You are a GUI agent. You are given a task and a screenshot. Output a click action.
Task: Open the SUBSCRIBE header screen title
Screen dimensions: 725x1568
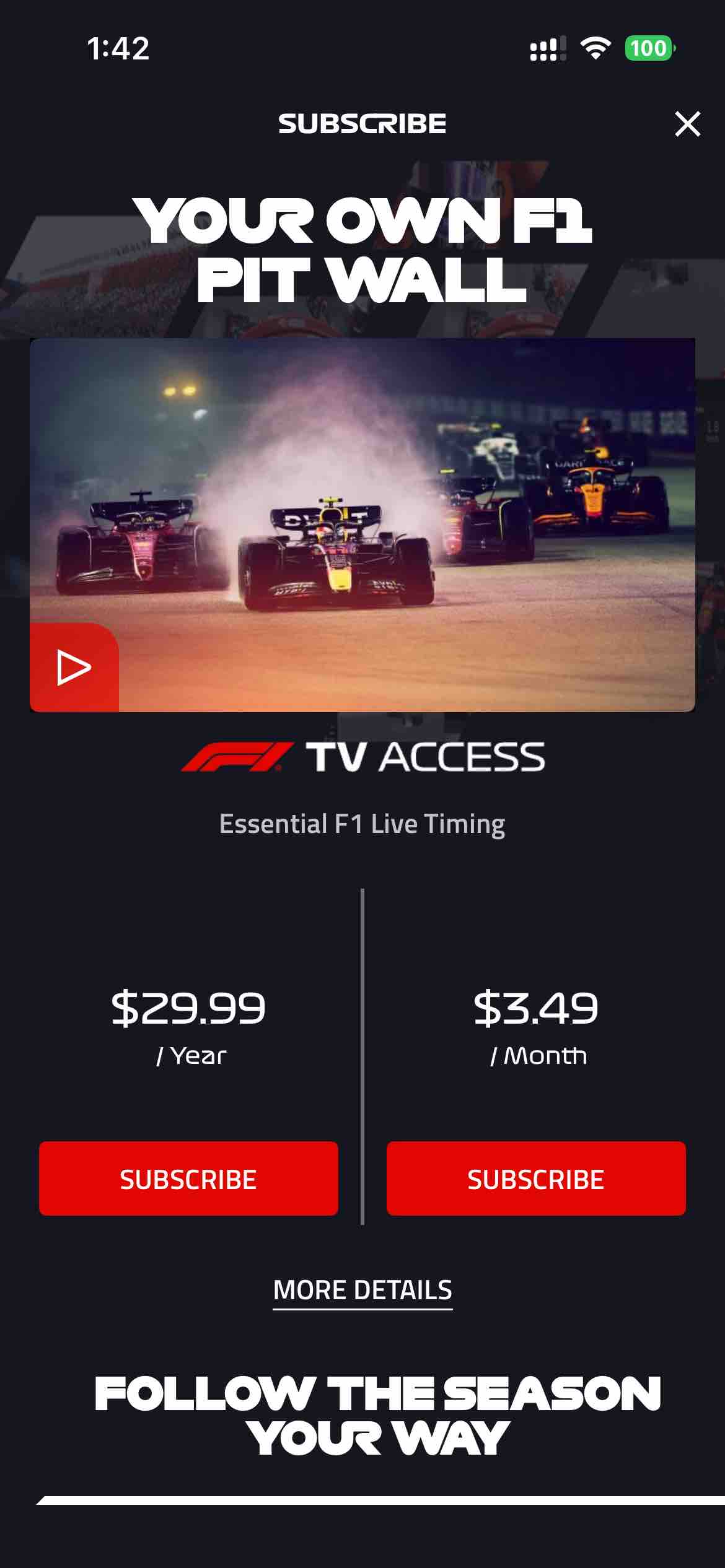click(x=362, y=123)
